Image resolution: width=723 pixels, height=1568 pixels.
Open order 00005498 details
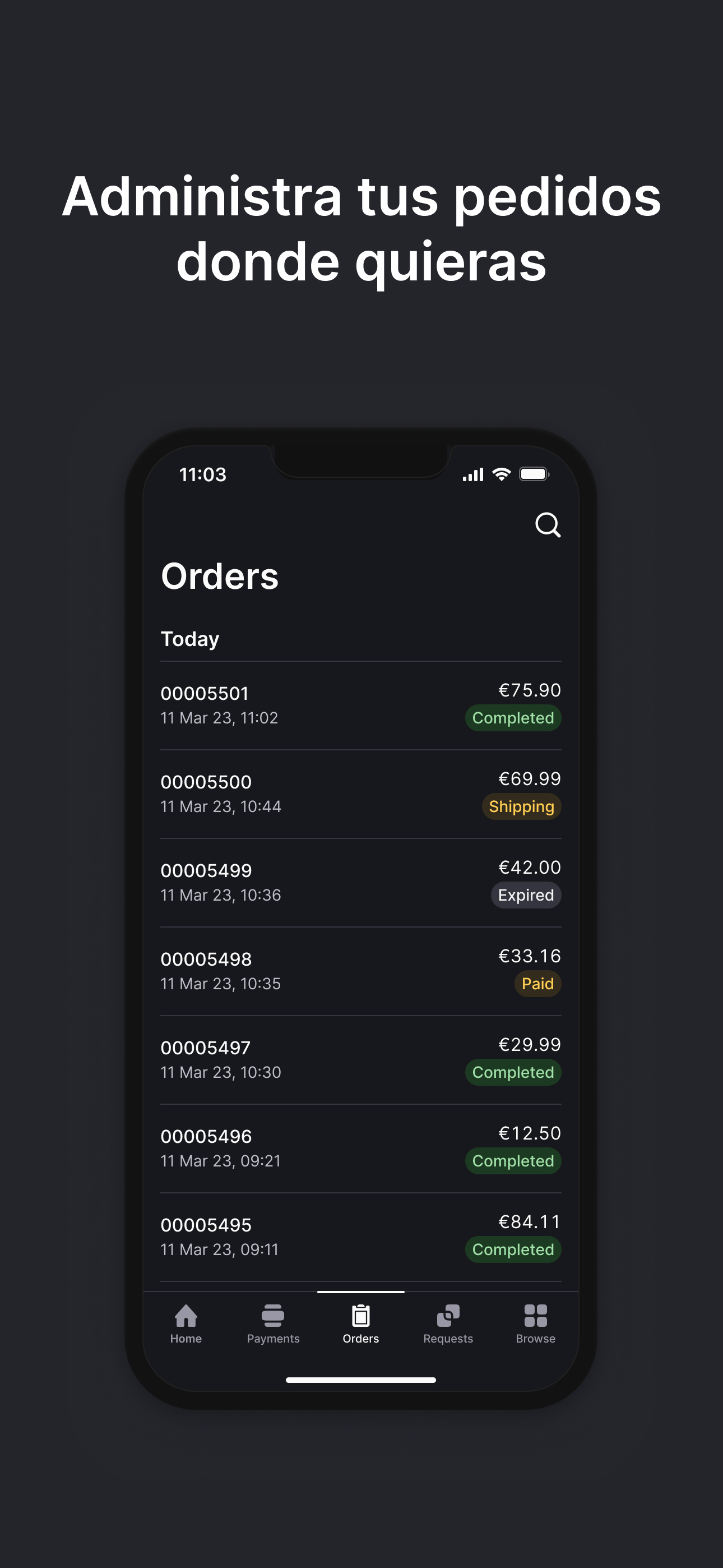click(360, 970)
